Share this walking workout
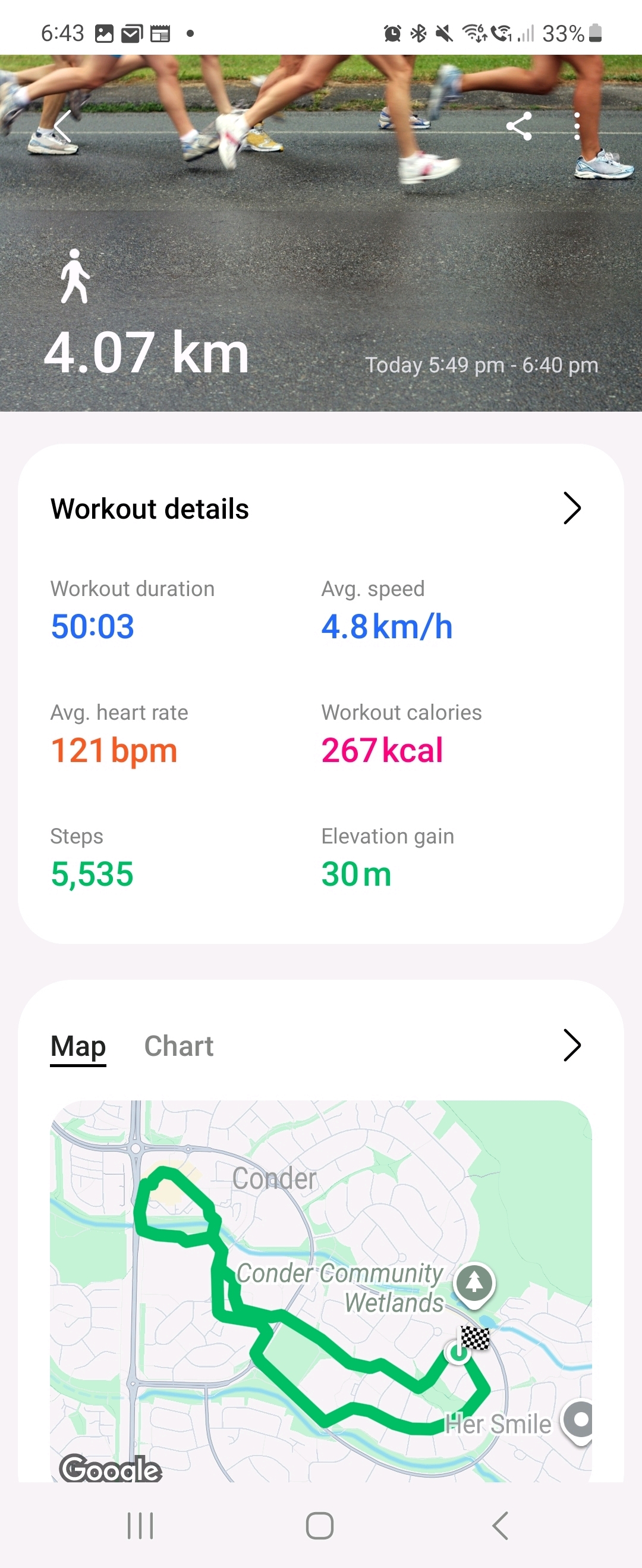Screen dimensions: 642x1568 (518, 127)
